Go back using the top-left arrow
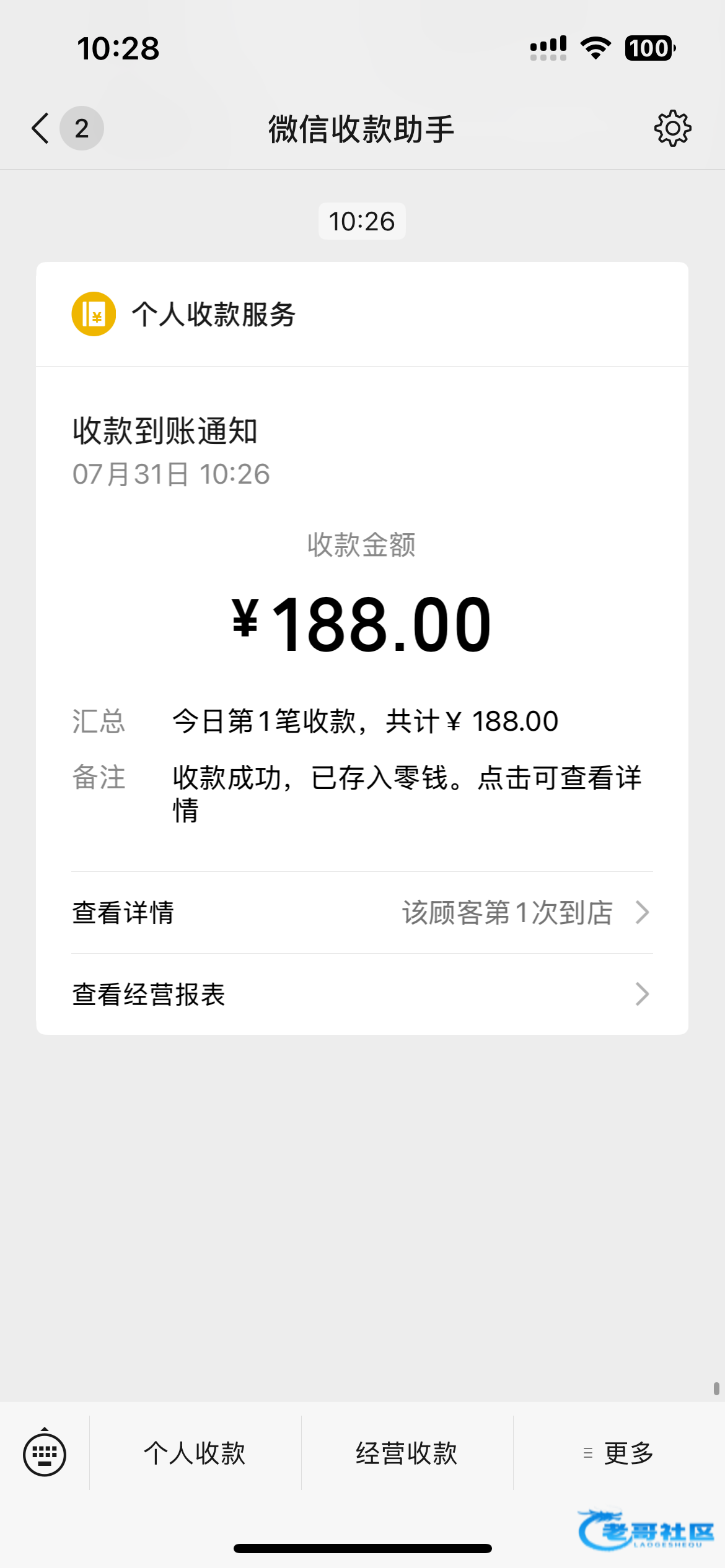 41,128
